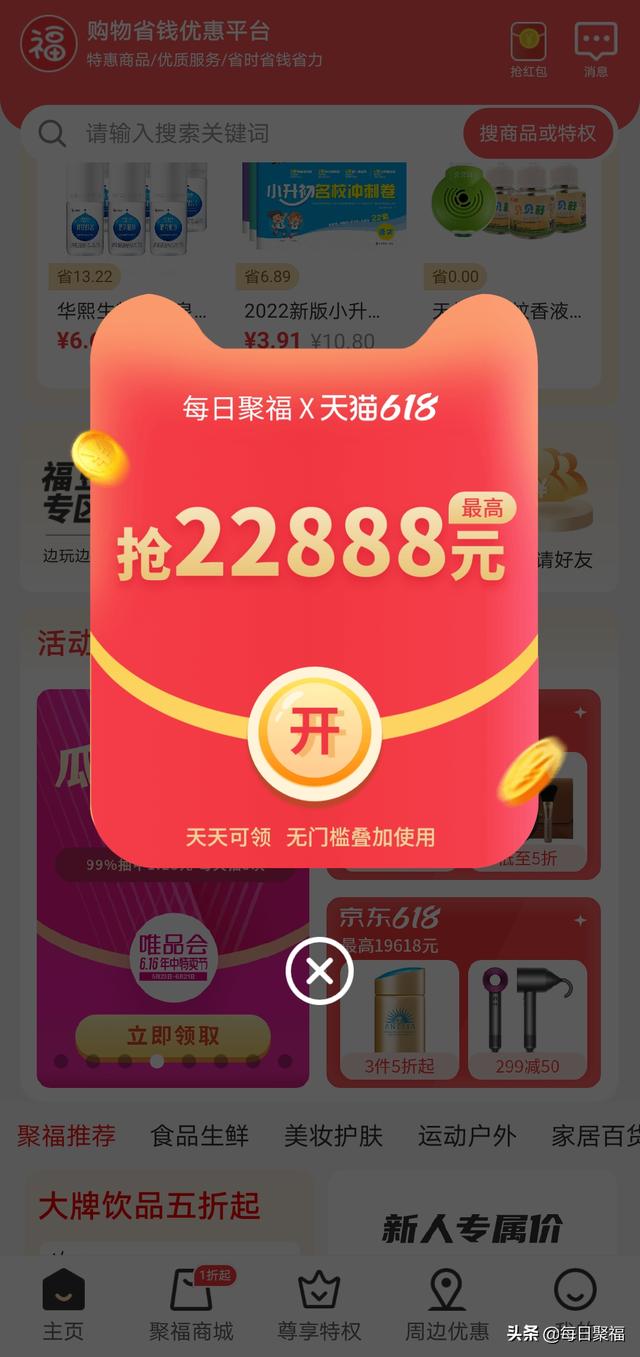Open the 大牌饮品五折起 card
Screen dimensions: 640x1357
[168, 1213]
